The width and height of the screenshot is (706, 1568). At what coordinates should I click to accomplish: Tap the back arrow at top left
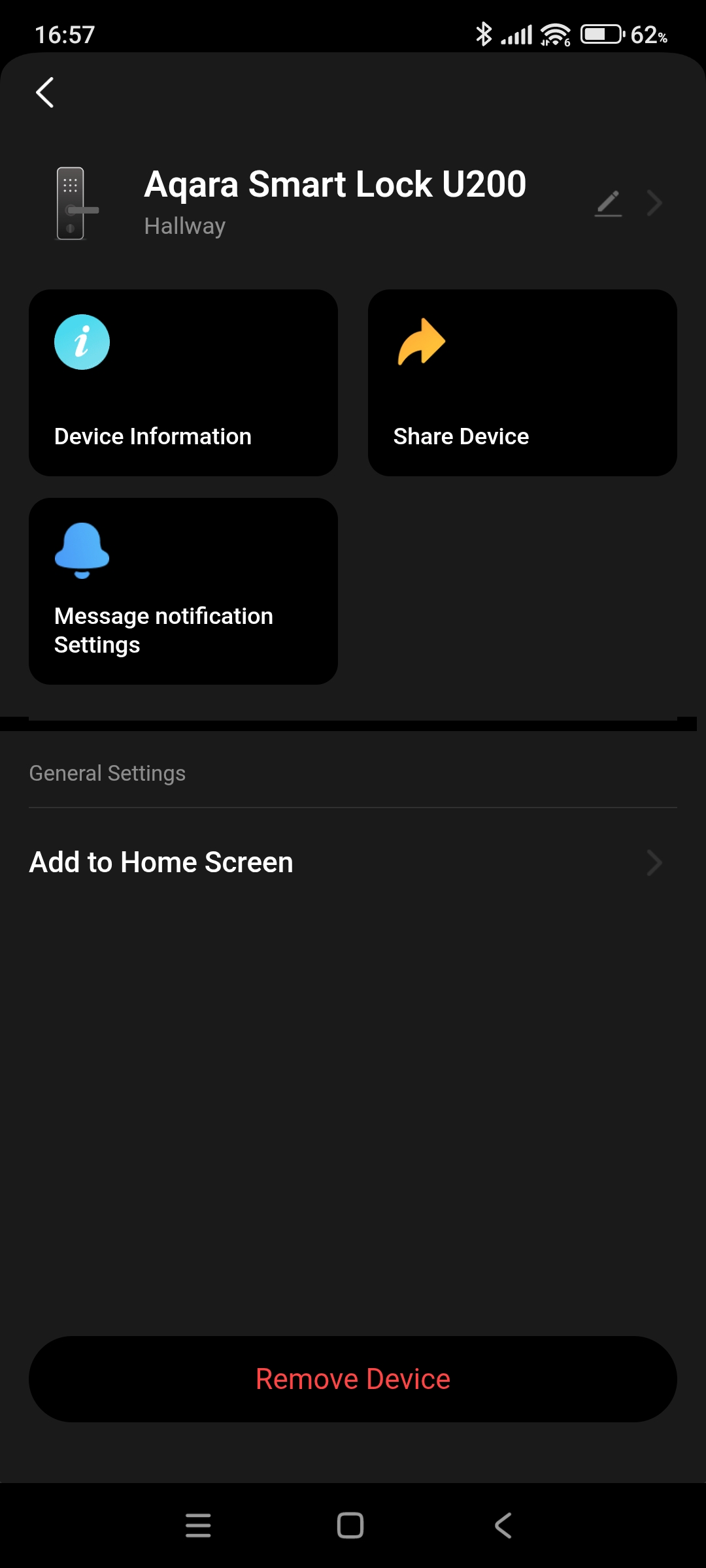pos(44,93)
